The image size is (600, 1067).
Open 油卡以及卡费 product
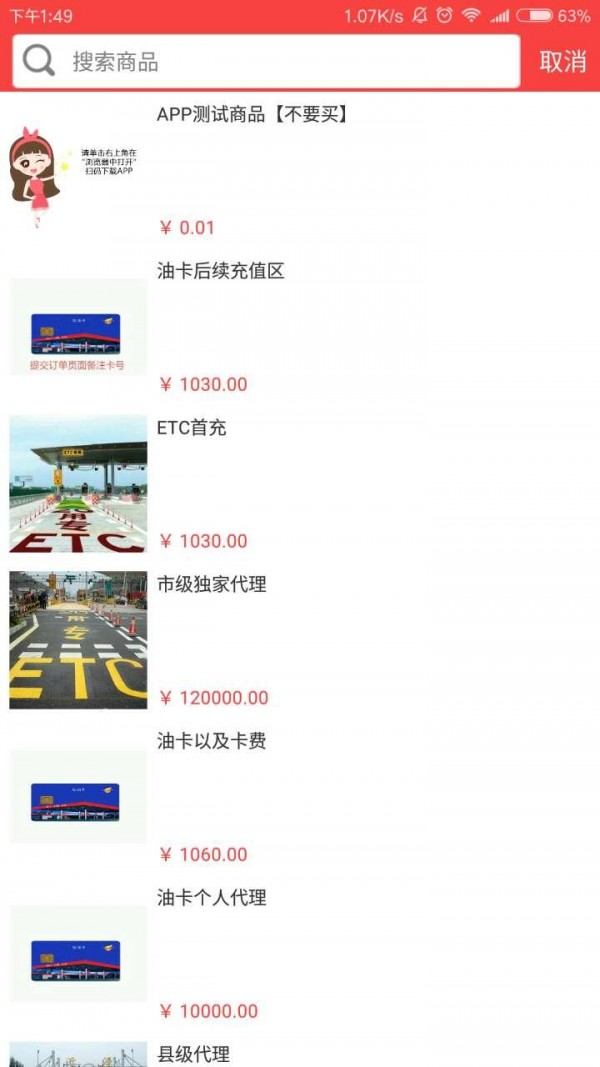(212, 741)
